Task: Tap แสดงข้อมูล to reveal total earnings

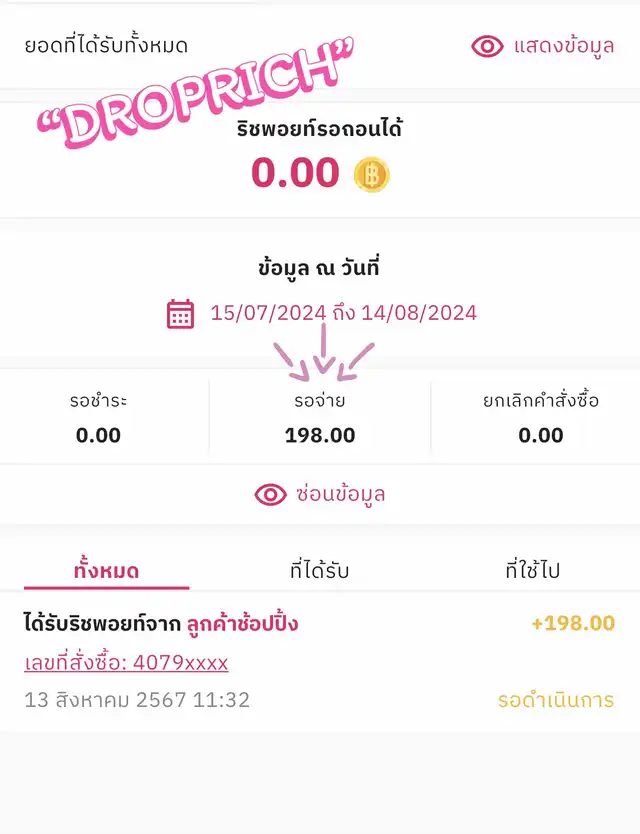Action: click(543, 46)
